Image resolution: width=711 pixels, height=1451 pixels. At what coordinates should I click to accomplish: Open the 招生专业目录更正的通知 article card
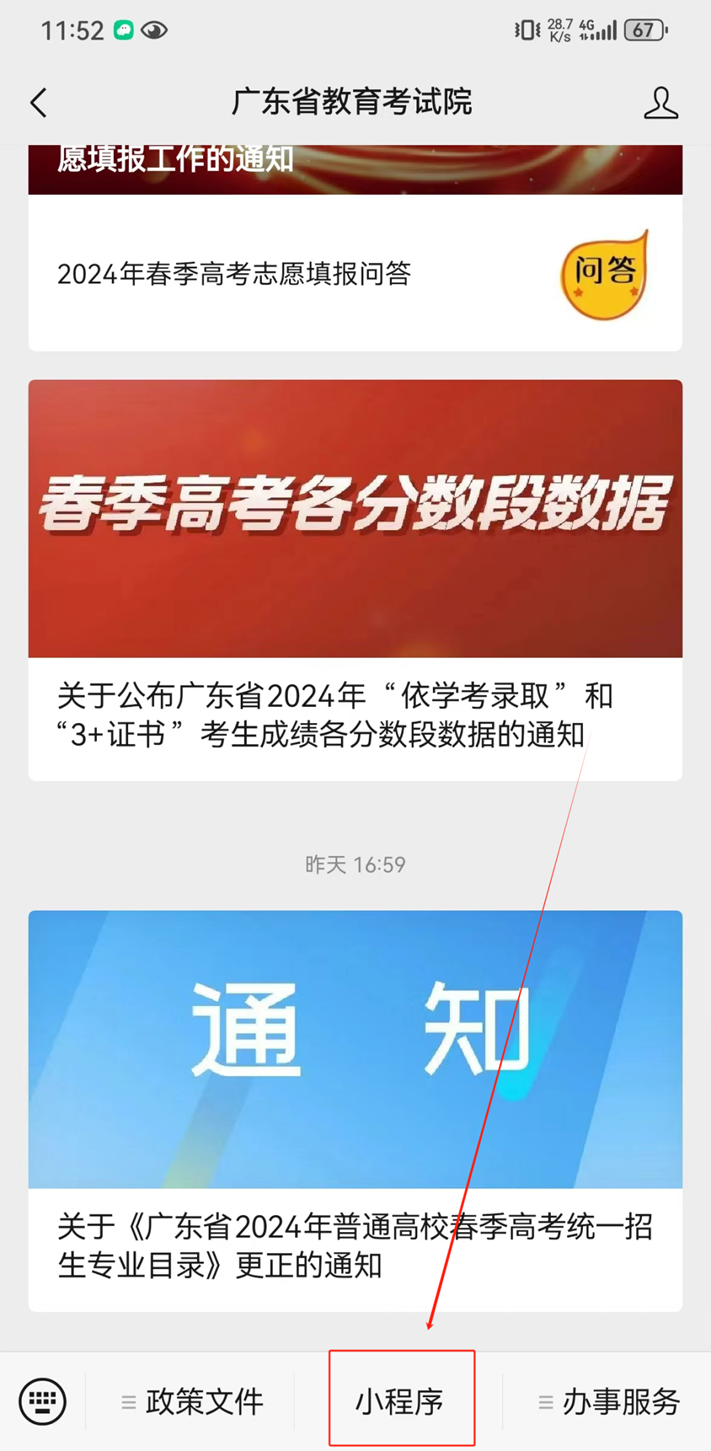(355, 1110)
